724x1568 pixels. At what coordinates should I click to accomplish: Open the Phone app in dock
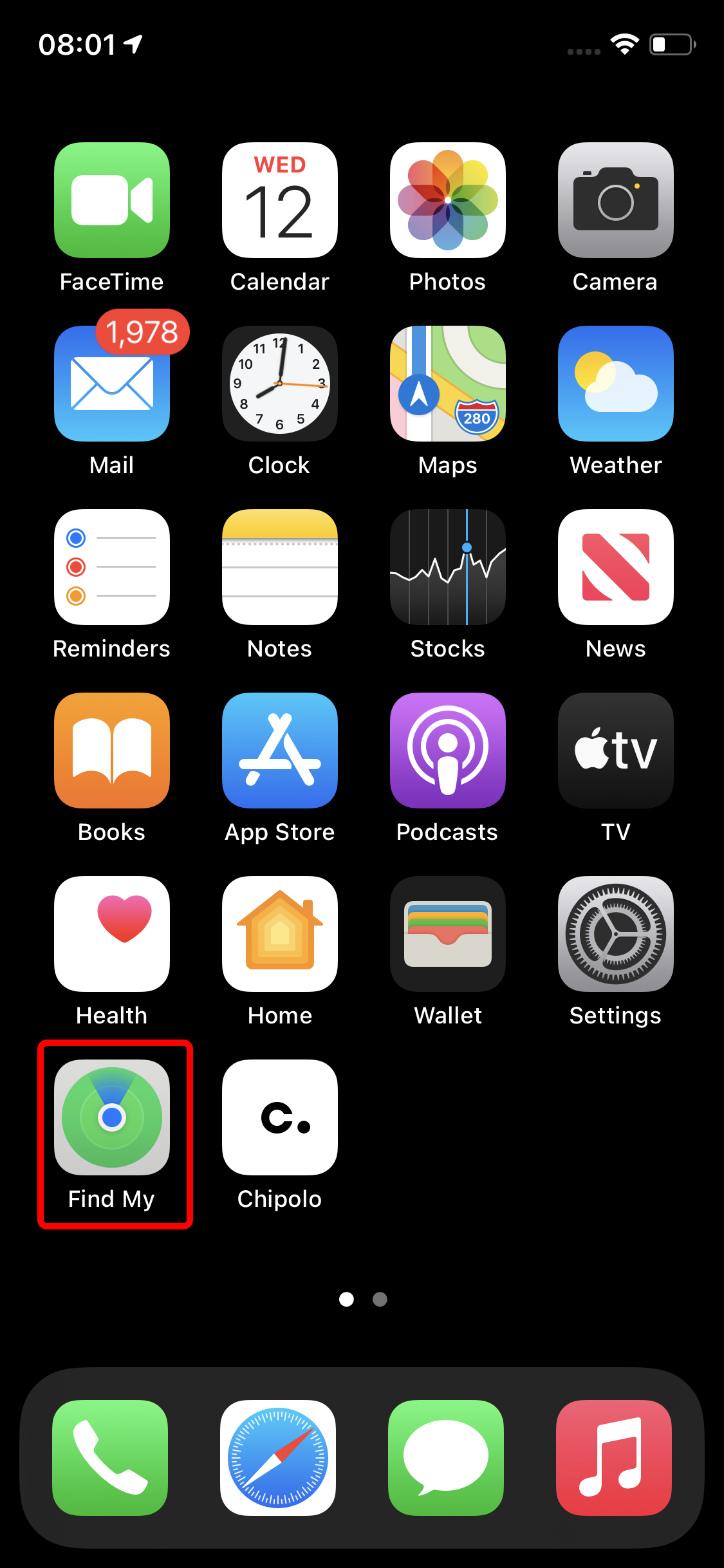110,1458
